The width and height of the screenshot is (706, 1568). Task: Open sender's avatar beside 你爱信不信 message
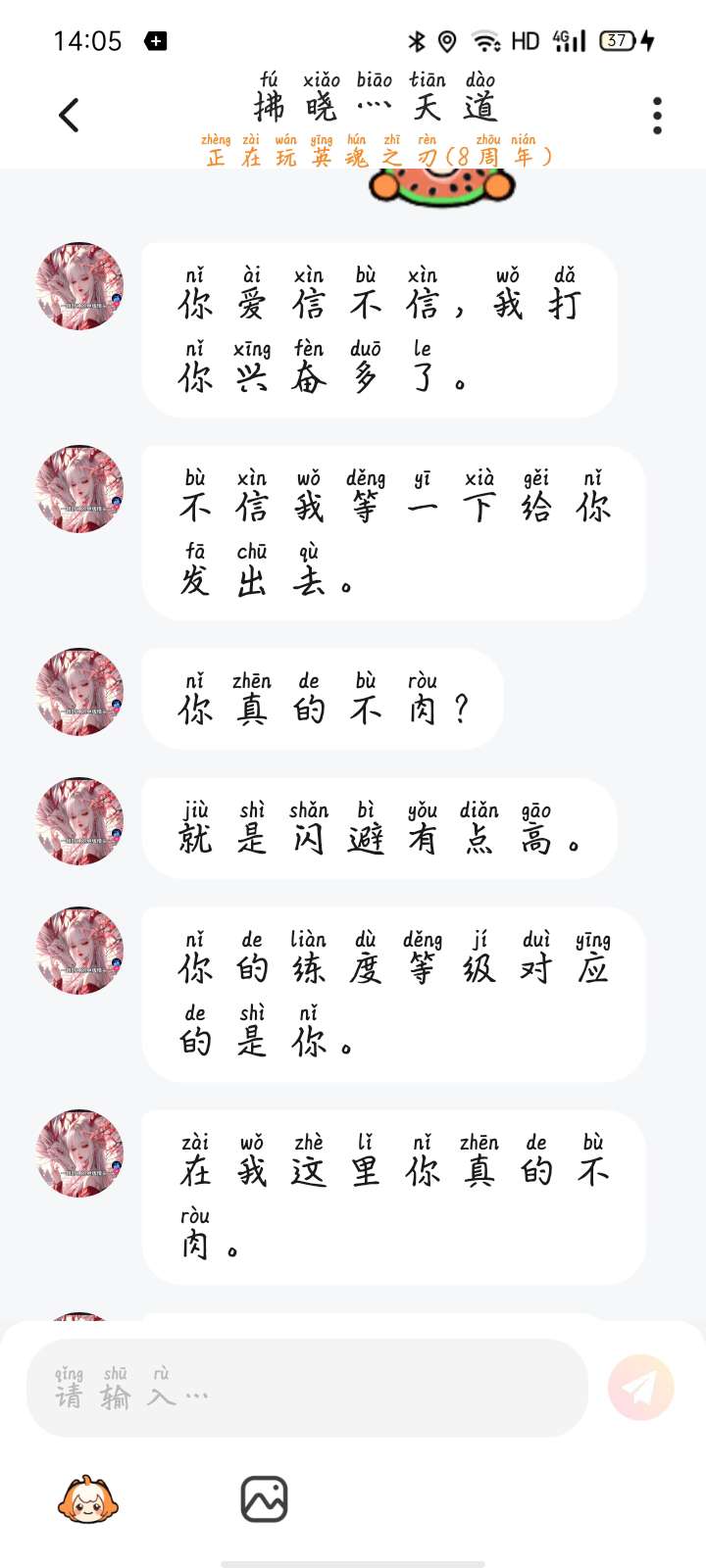click(80, 286)
